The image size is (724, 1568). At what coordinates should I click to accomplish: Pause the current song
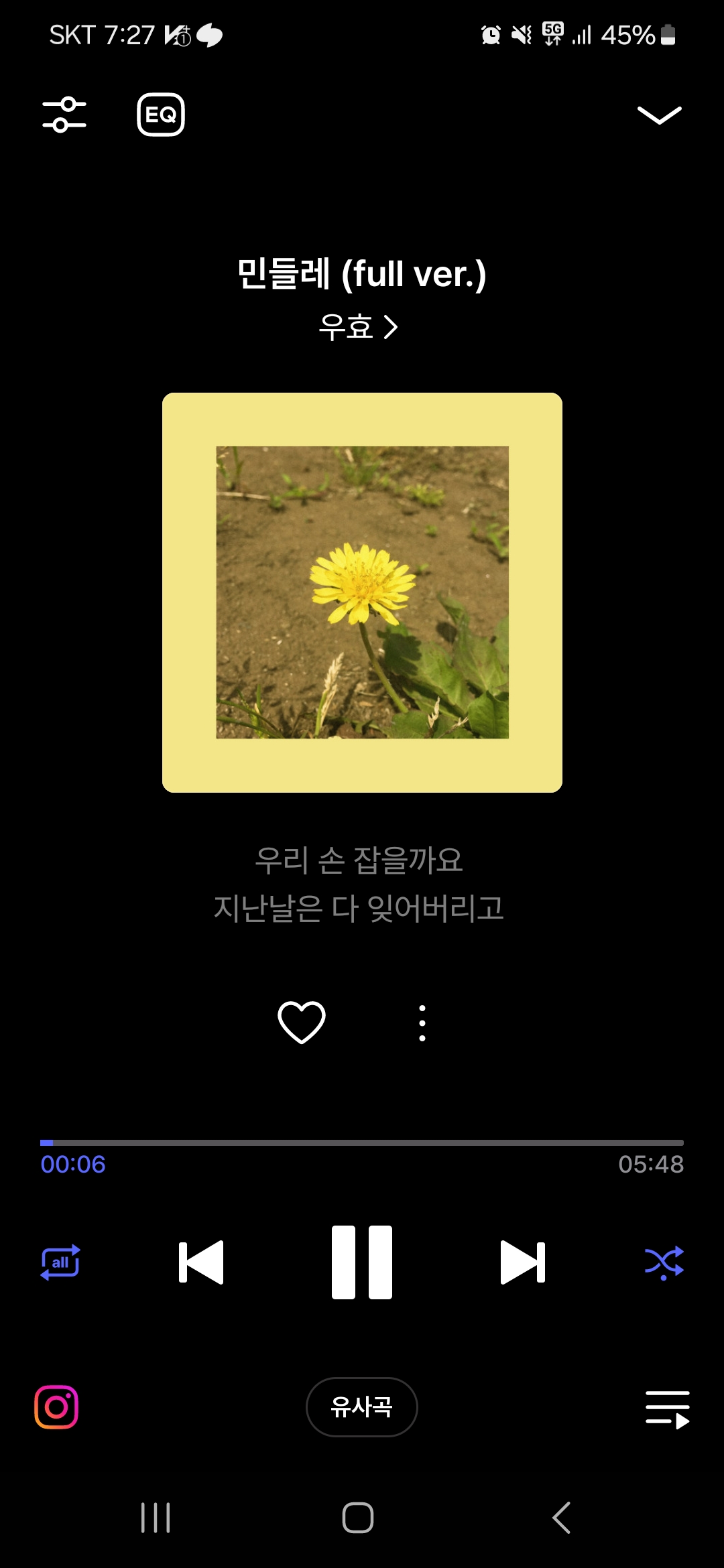tap(362, 1262)
